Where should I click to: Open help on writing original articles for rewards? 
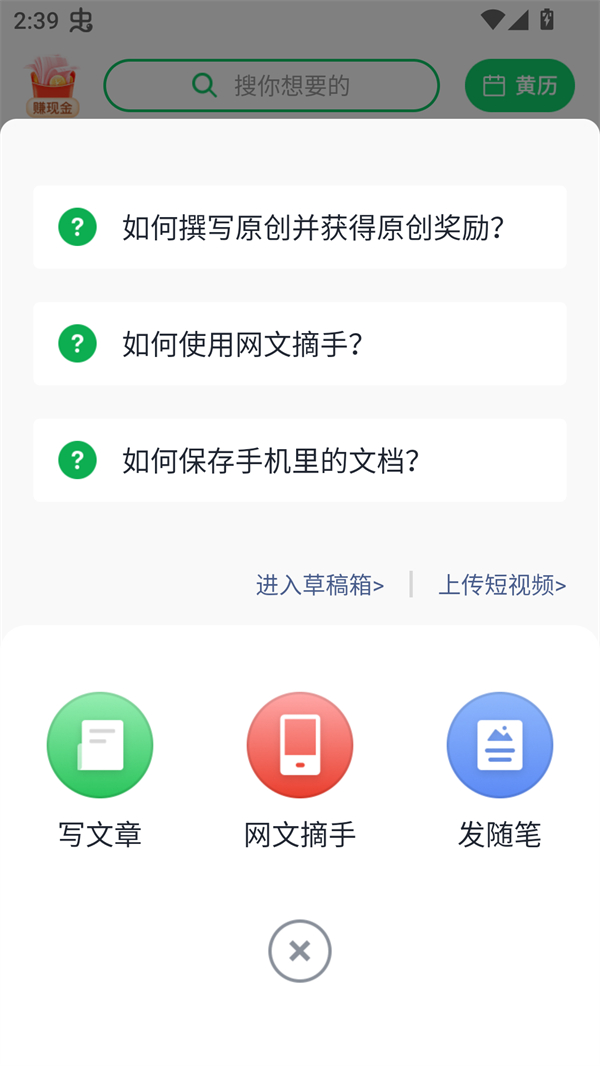pos(300,228)
